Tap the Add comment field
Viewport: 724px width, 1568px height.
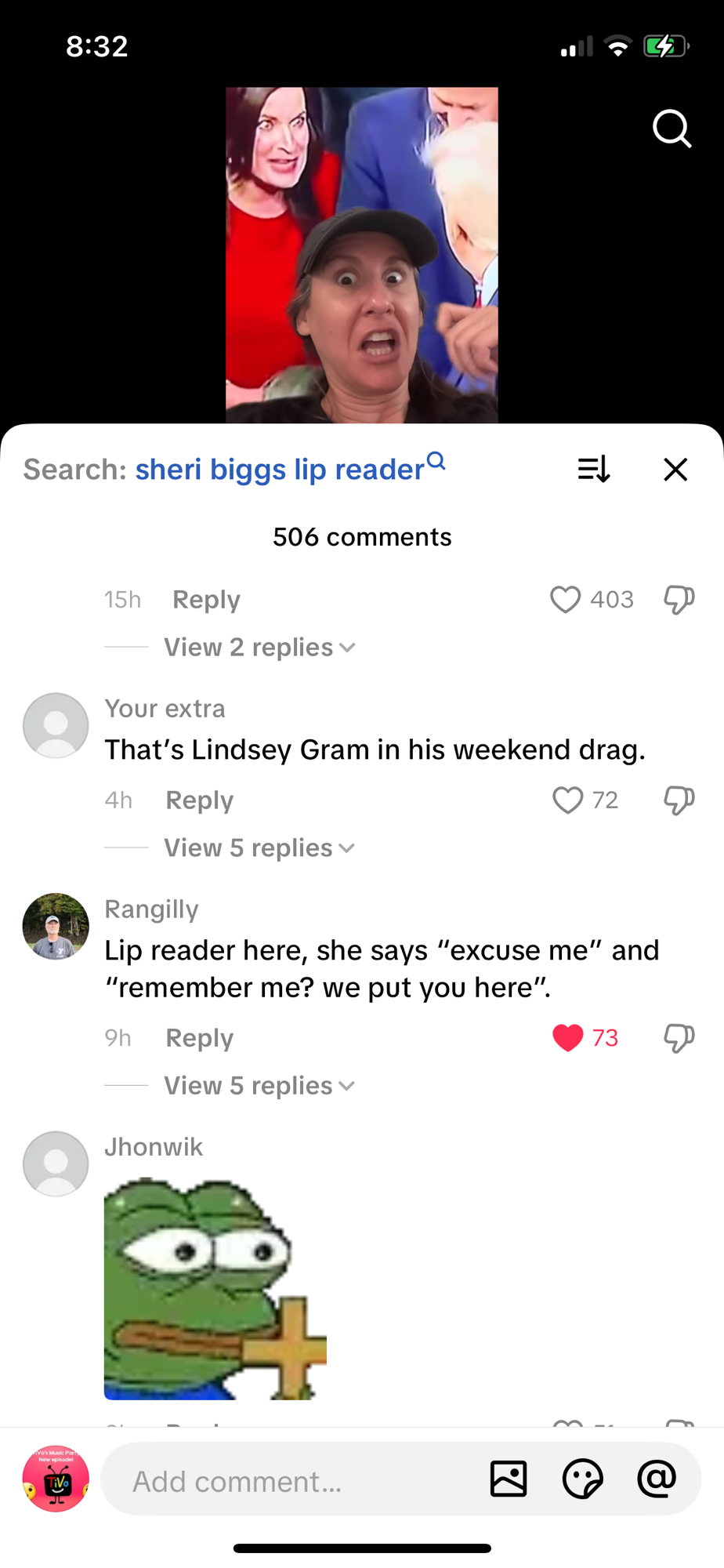coord(298,1481)
